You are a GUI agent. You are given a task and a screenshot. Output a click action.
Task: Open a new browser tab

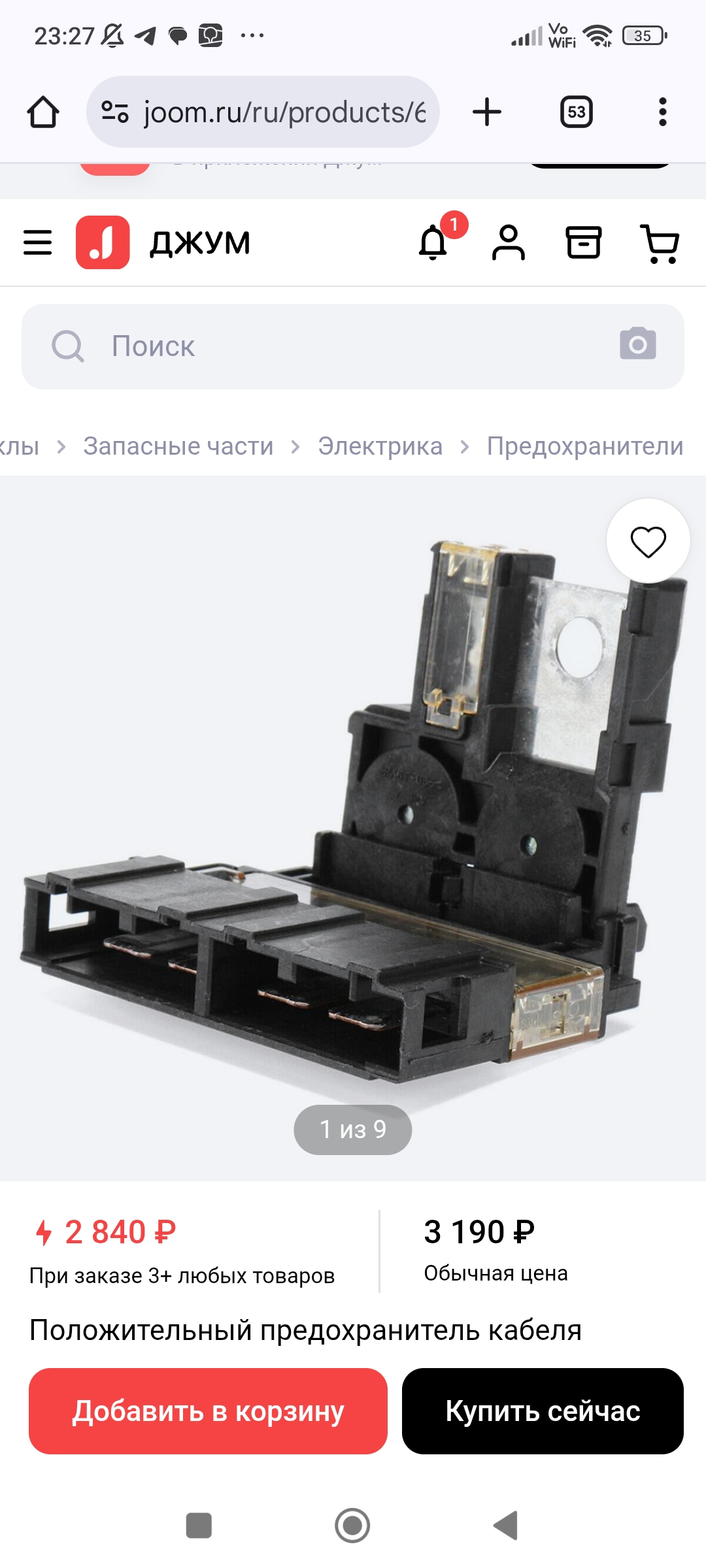487,112
